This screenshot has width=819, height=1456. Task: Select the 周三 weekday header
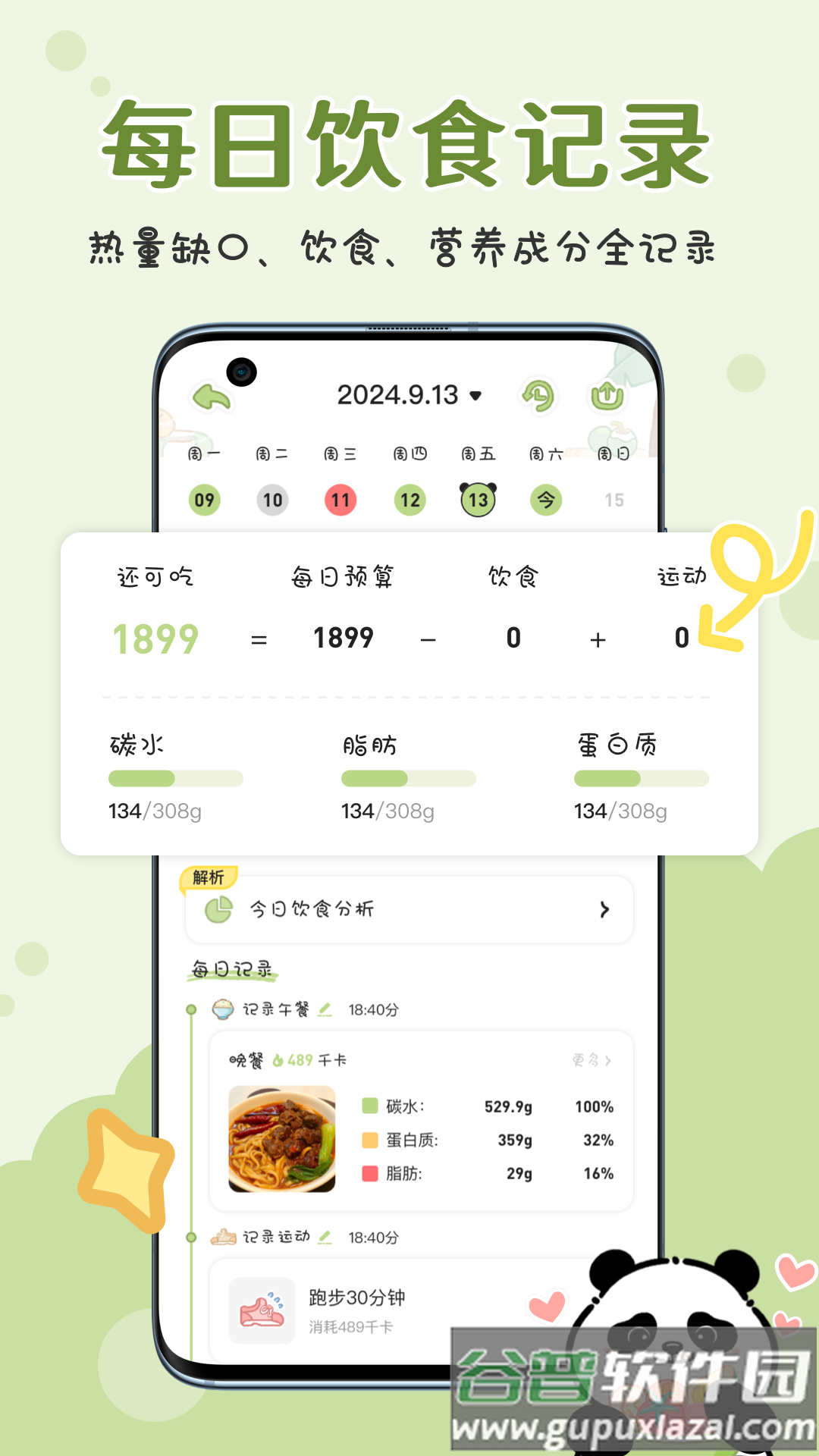point(340,453)
